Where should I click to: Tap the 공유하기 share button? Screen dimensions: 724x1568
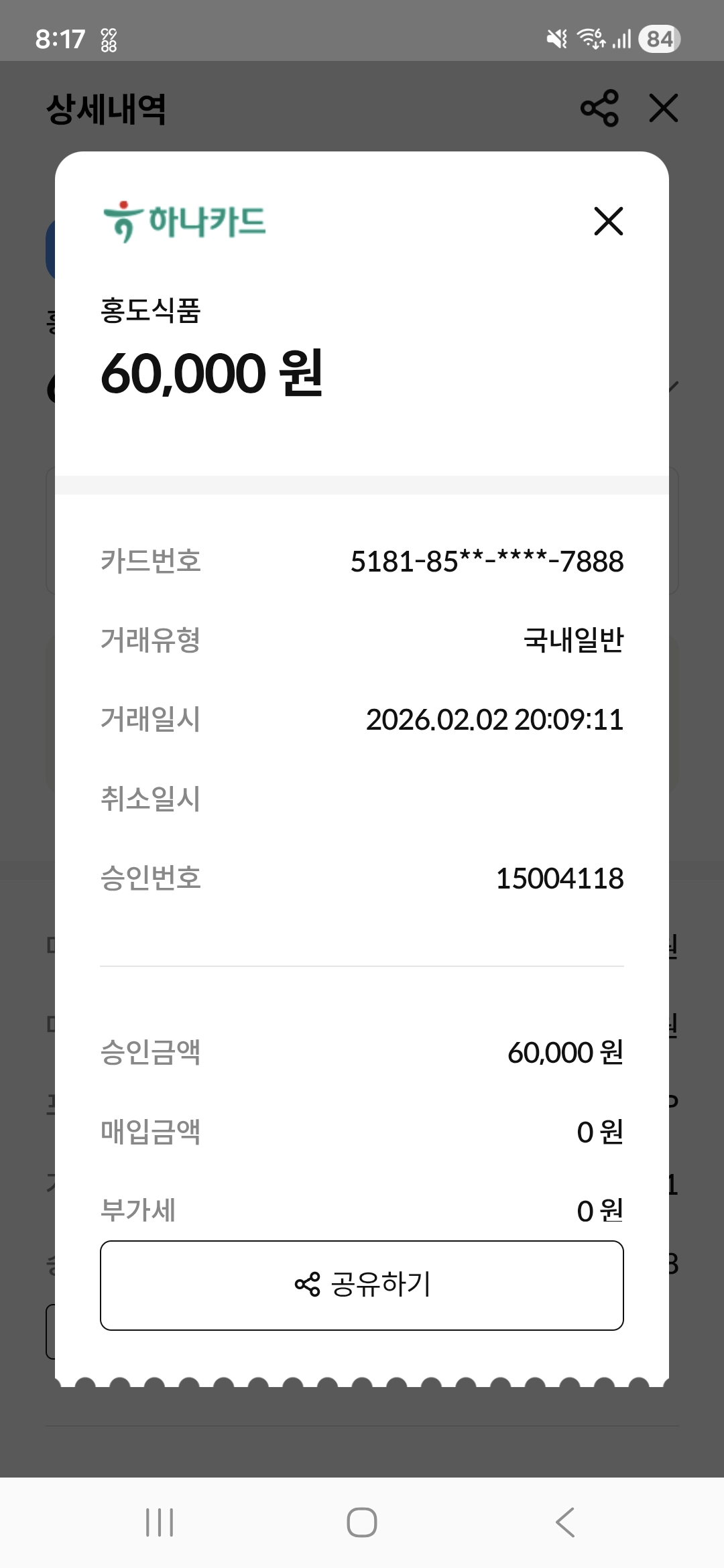(x=362, y=1285)
